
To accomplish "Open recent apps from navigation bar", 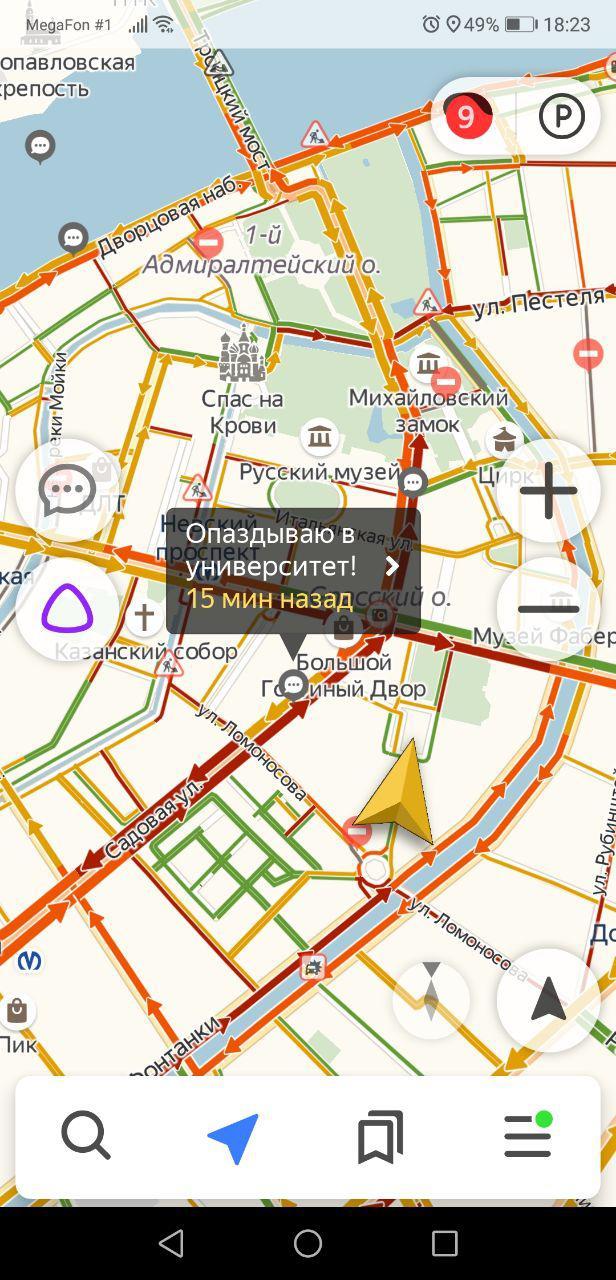I will point(444,1243).
